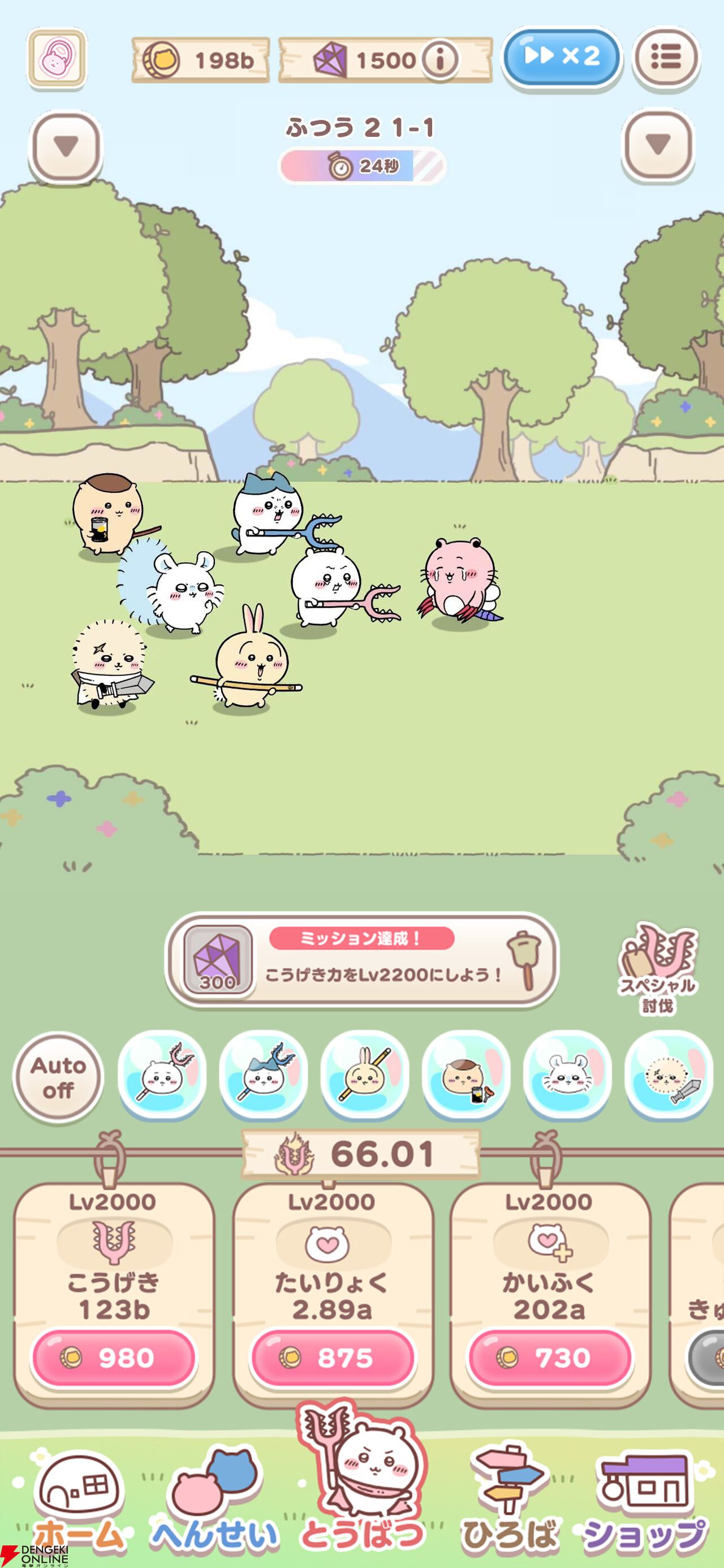Claim the ミッション達成 reward banner
The width and height of the screenshot is (724, 1568).
pos(361,960)
